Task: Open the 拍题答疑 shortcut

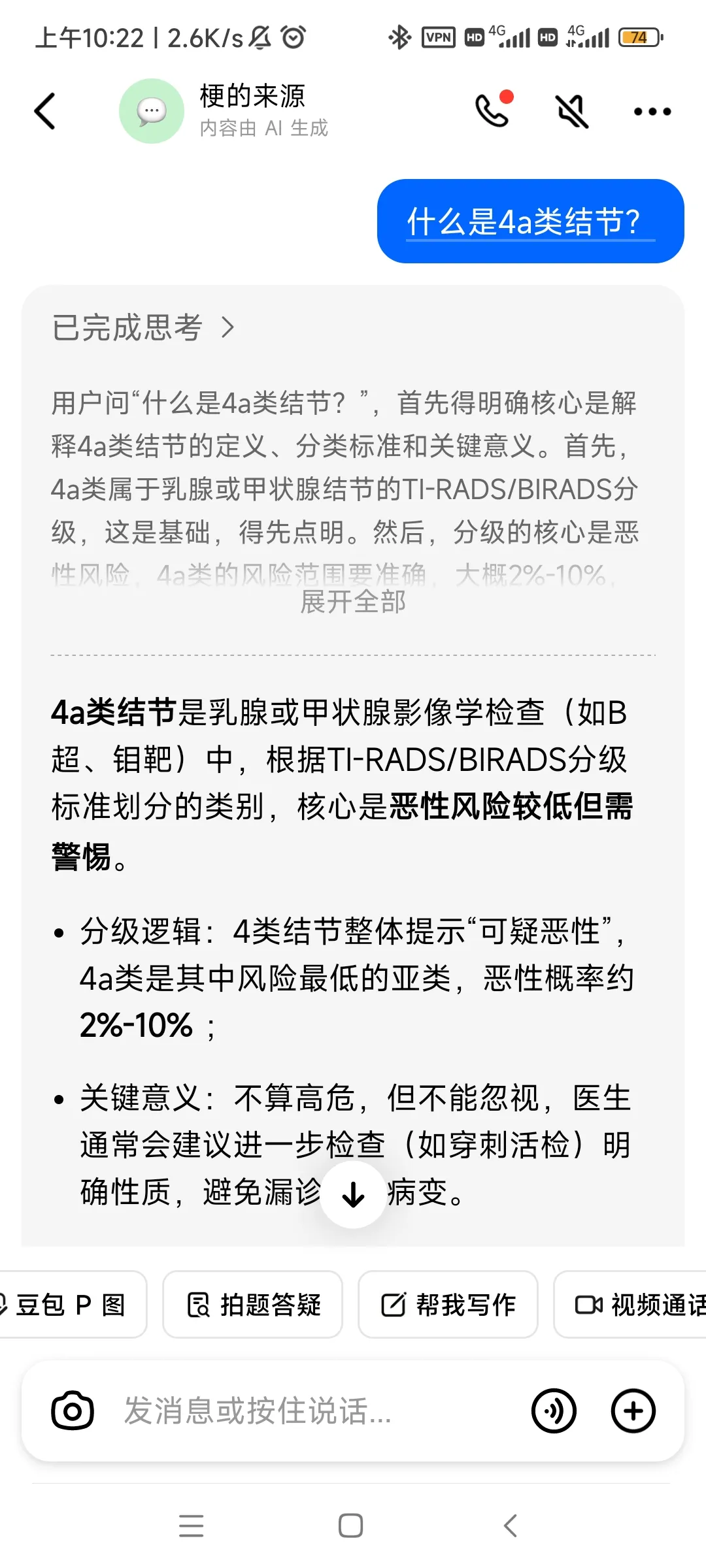Action: (252, 1305)
